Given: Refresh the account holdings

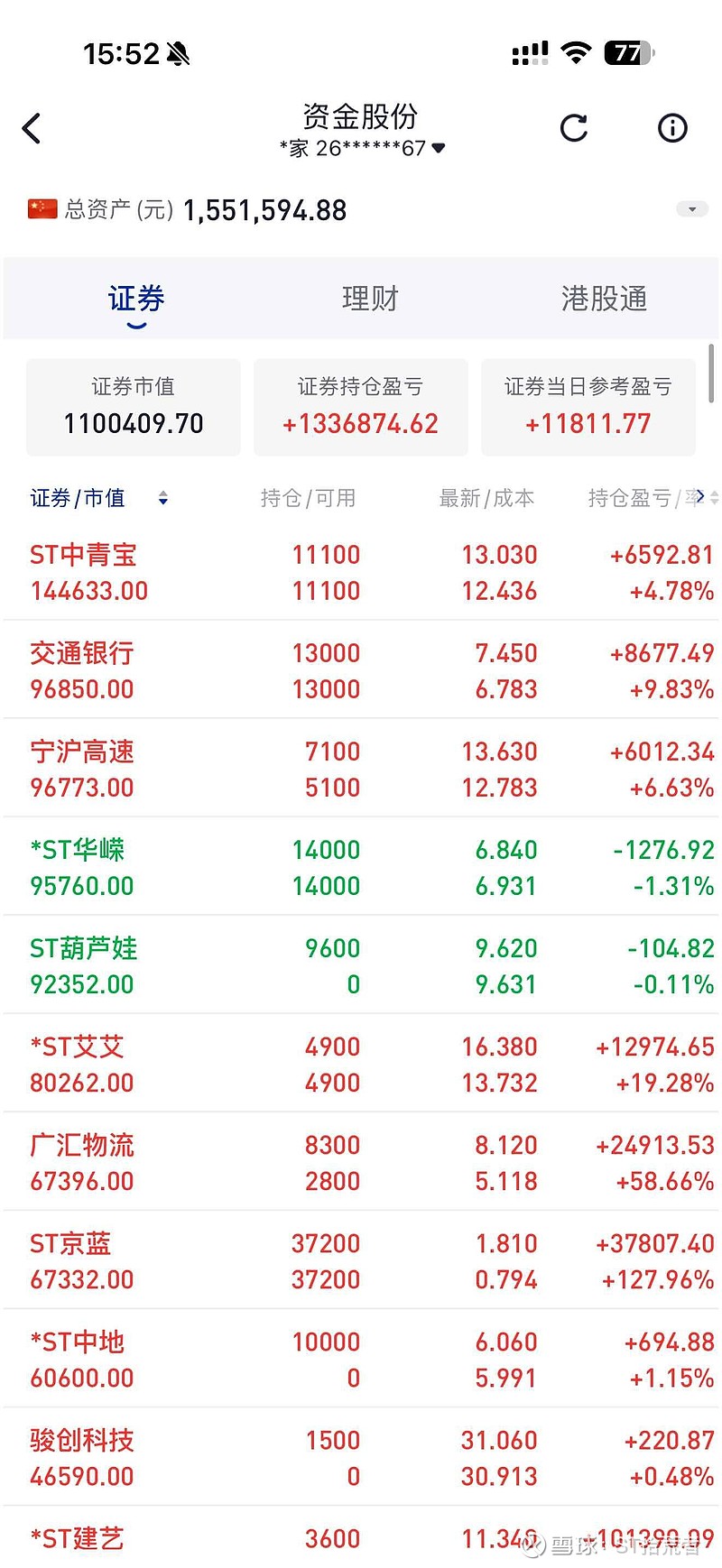Looking at the screenshot, I should click(x=573, y=129).
